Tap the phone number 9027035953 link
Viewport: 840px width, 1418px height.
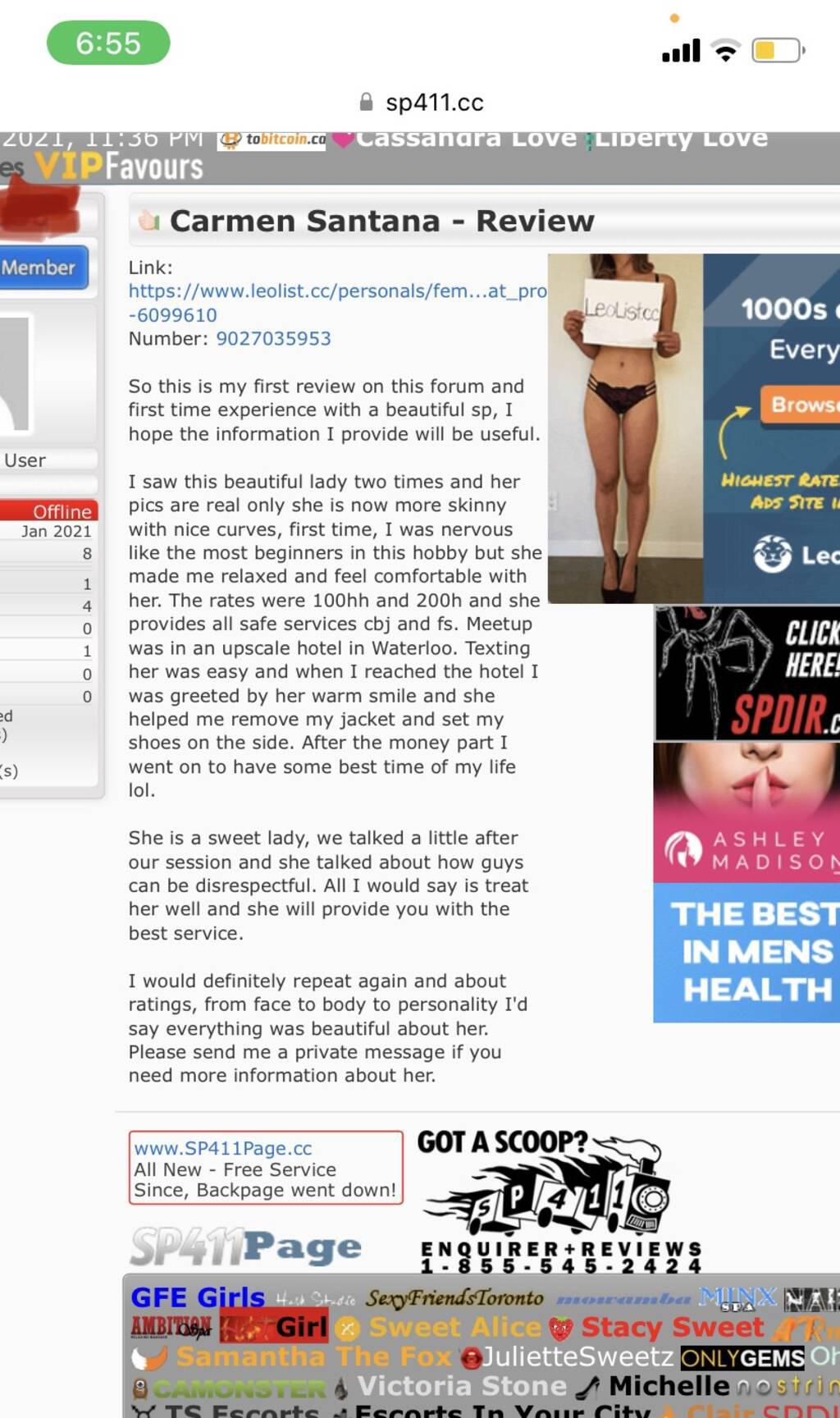[x=273, y=339]
